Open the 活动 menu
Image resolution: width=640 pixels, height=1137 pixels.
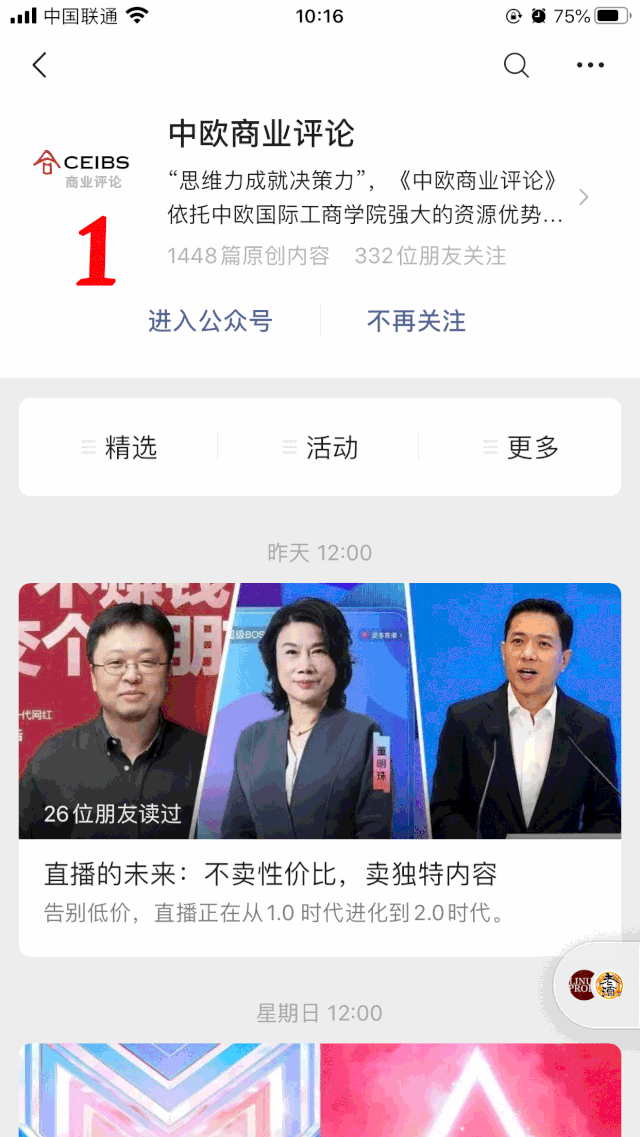point(320,447)
